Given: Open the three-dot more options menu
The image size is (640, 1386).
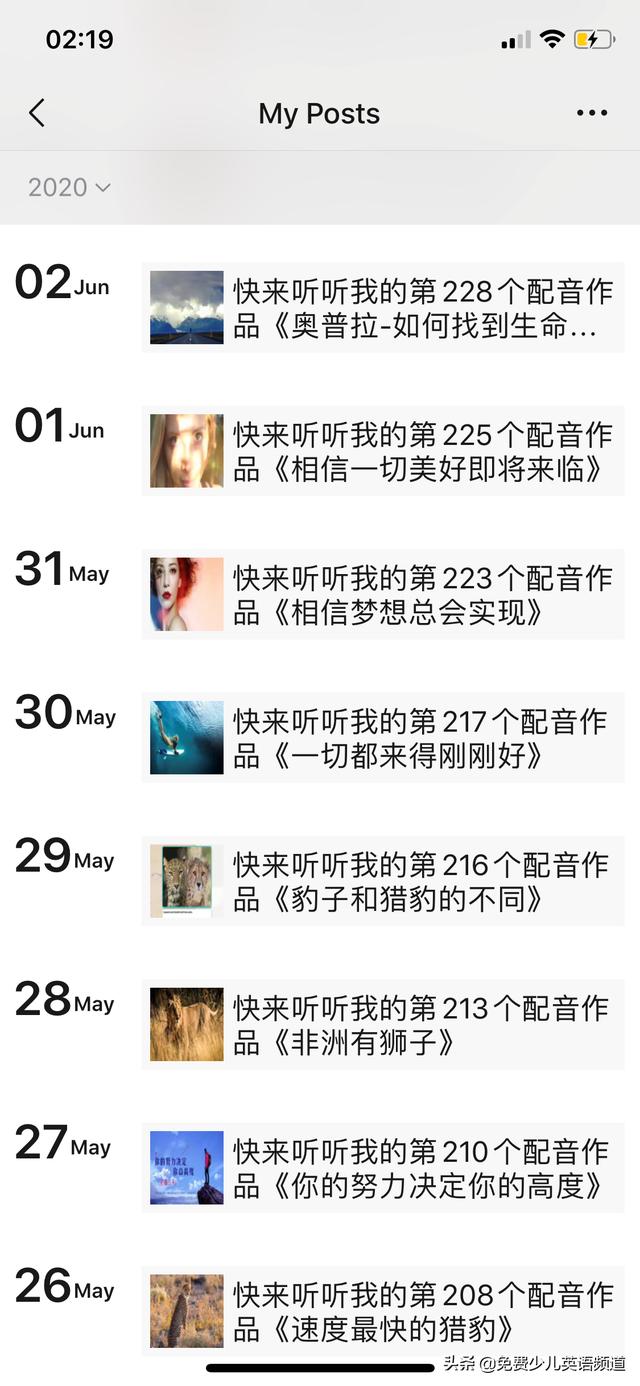Looking at the screenshot, I should 592,113.
